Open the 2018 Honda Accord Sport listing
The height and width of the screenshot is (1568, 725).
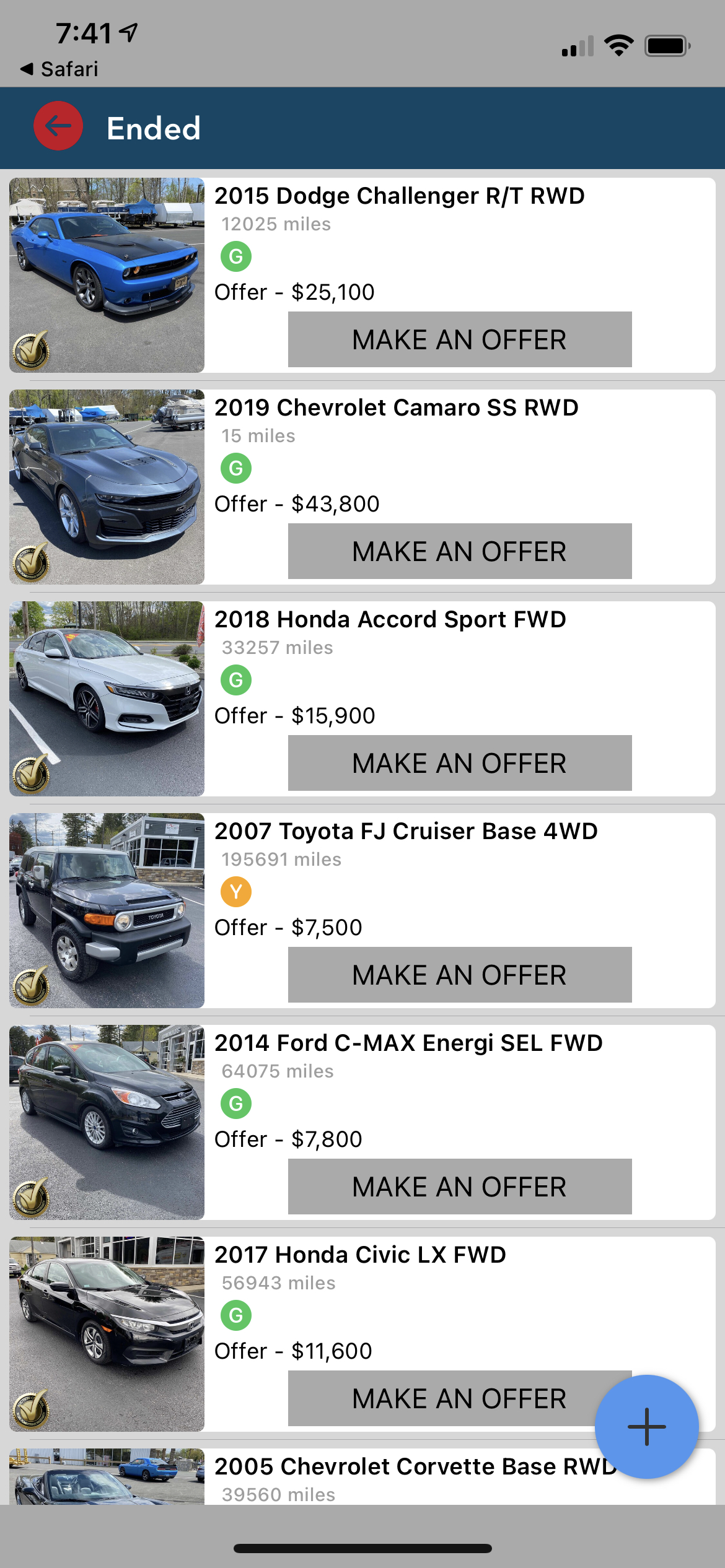390,620
